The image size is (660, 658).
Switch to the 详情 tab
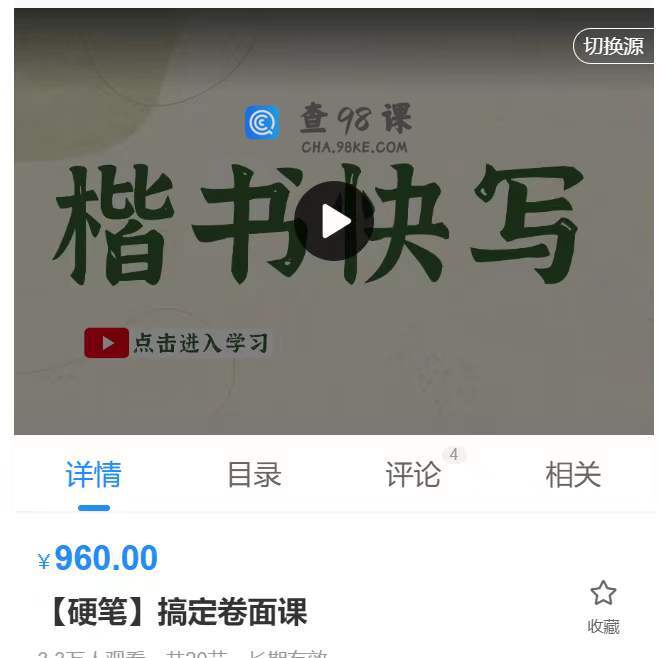[x=94, y=475]
